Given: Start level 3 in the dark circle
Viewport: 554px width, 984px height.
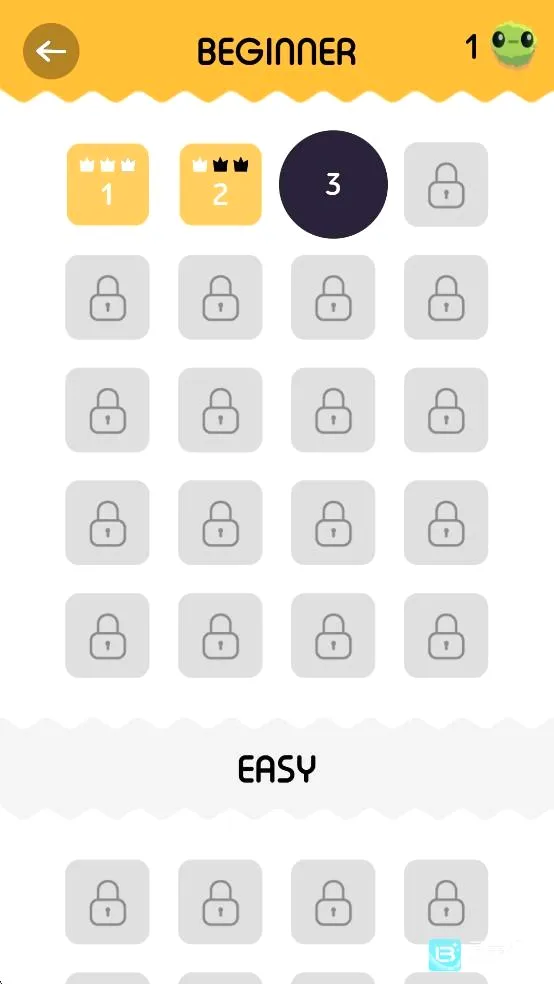Looking at the screenshot, I should 333,184.
